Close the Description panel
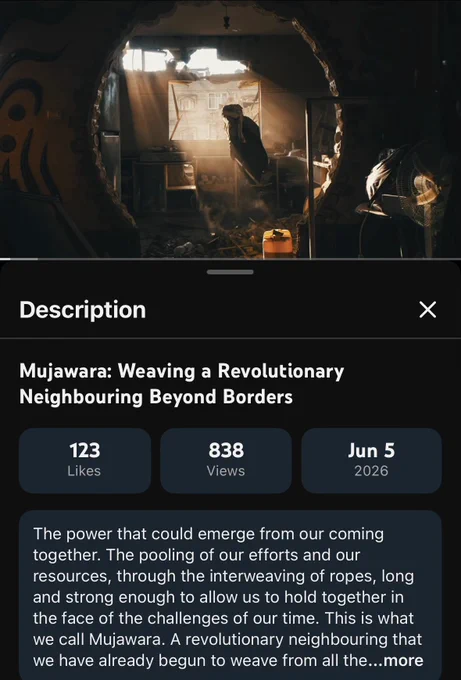The width and height of the screenshot is (461, 680). coord(428,310)
